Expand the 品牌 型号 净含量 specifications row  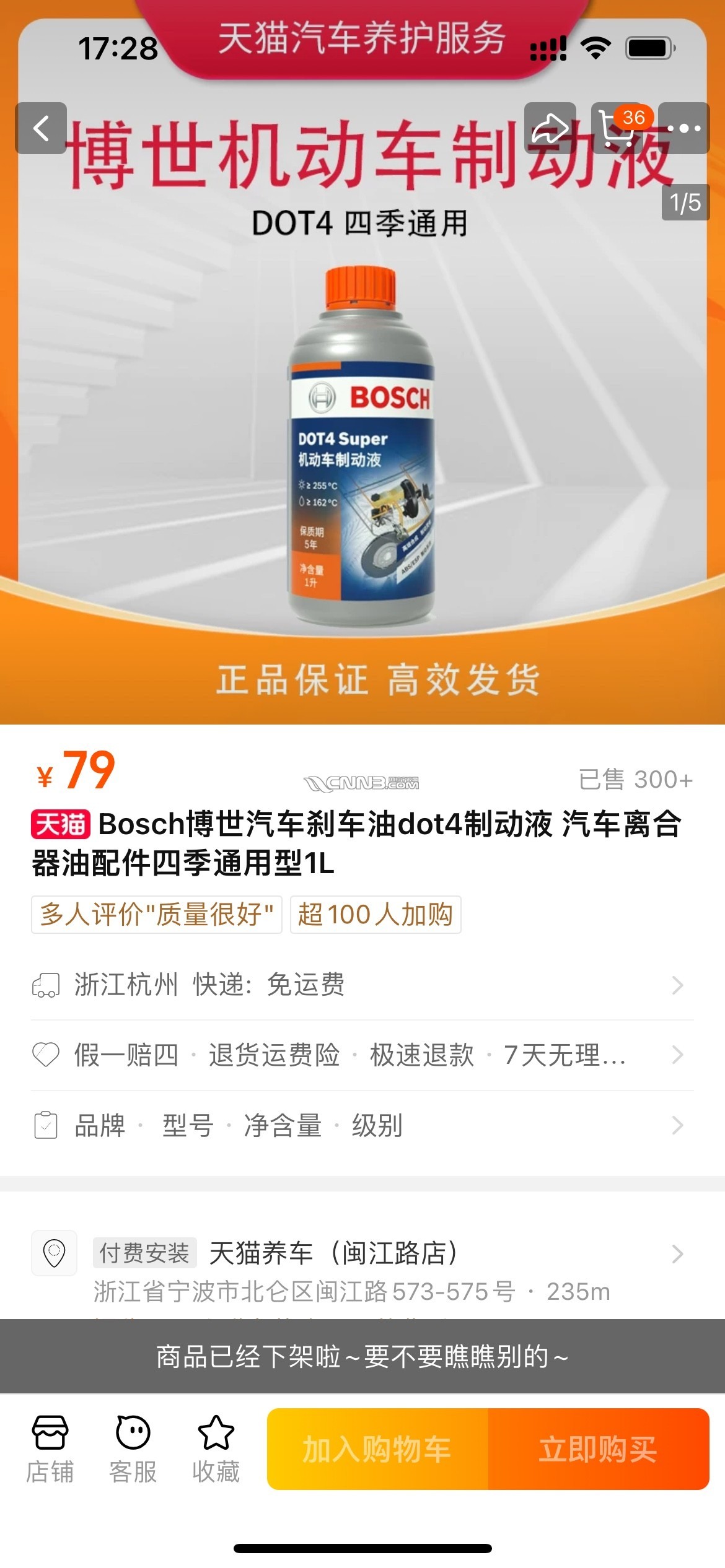point(362,1125)
